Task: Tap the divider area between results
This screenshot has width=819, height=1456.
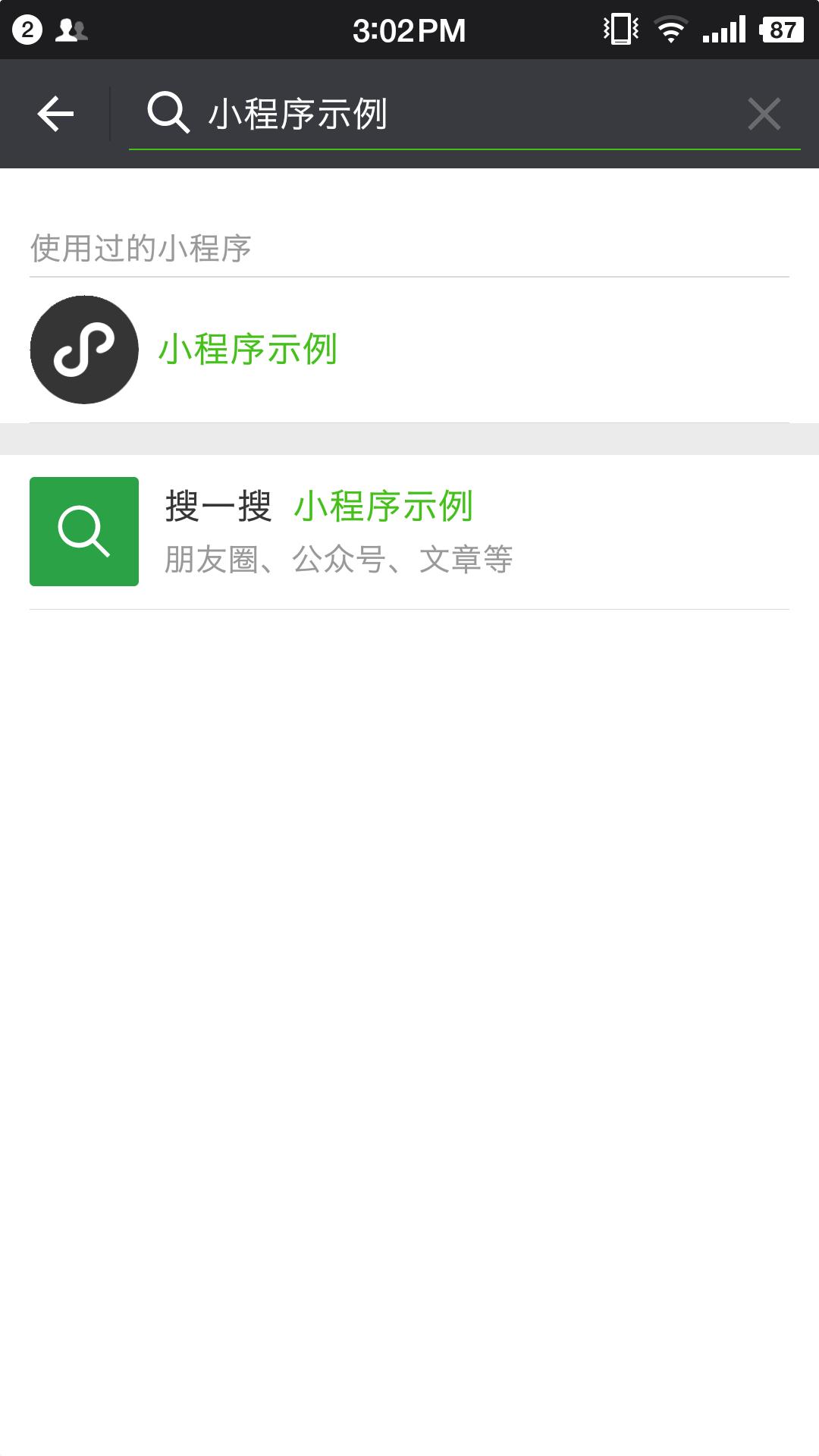Action: coord(409,431)
